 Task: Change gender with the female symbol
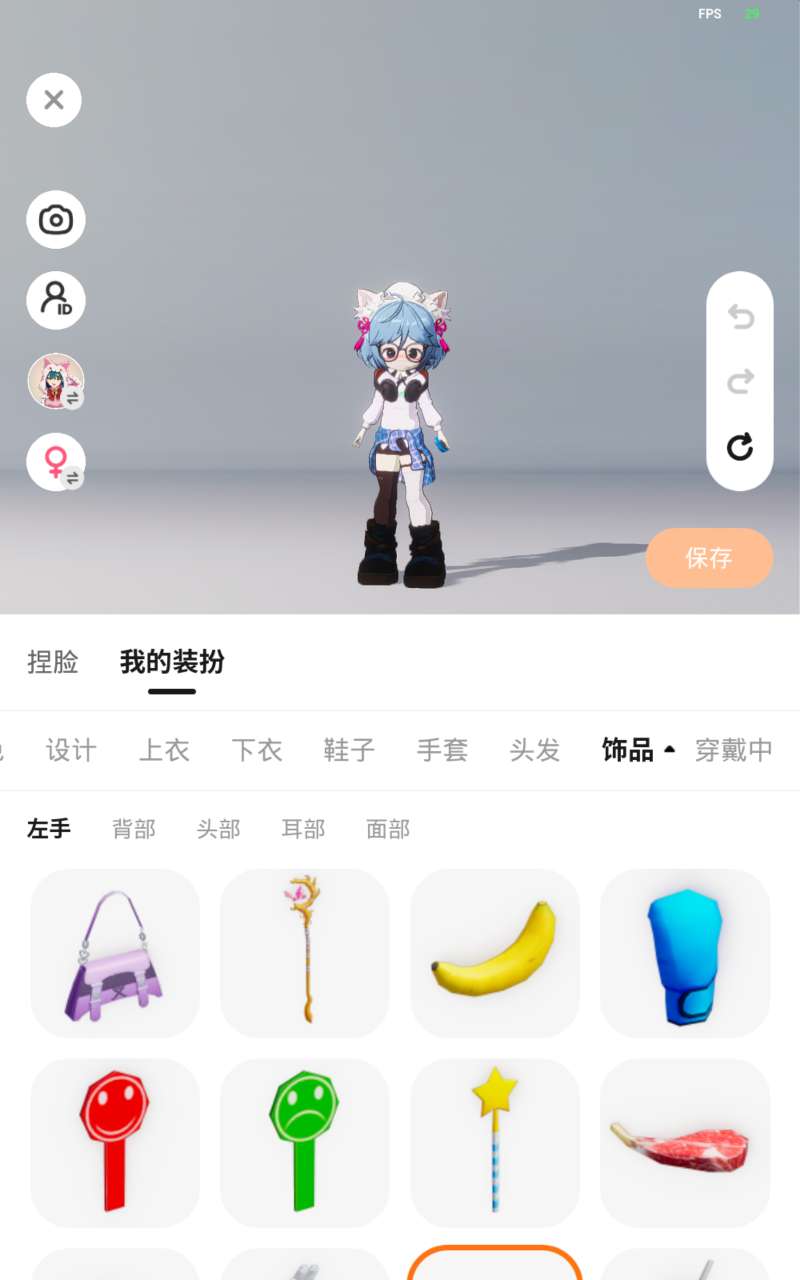pyautogui.click(x=55, y=461)
